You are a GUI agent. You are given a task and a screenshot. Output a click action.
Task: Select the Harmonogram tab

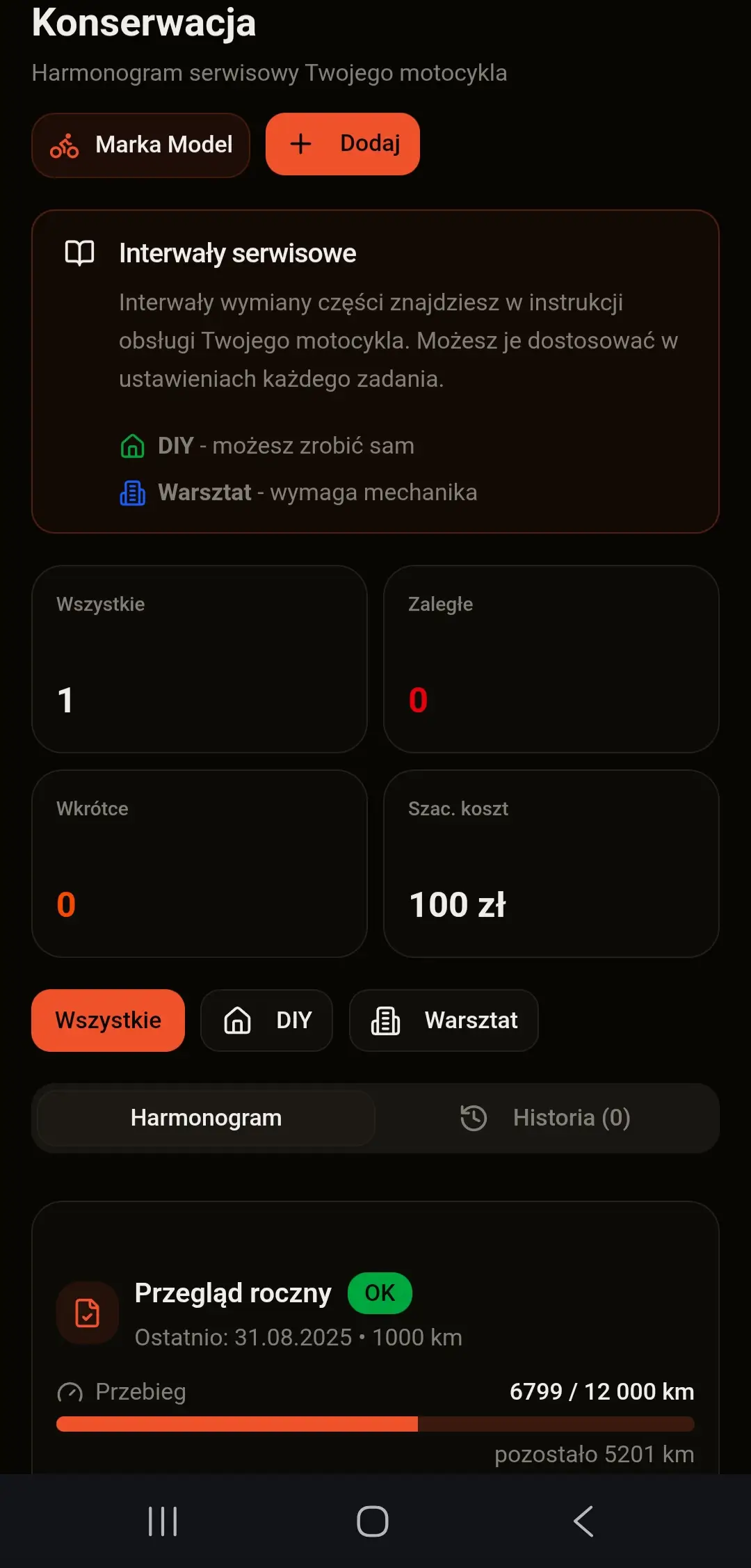click(x=205, y=1117)
